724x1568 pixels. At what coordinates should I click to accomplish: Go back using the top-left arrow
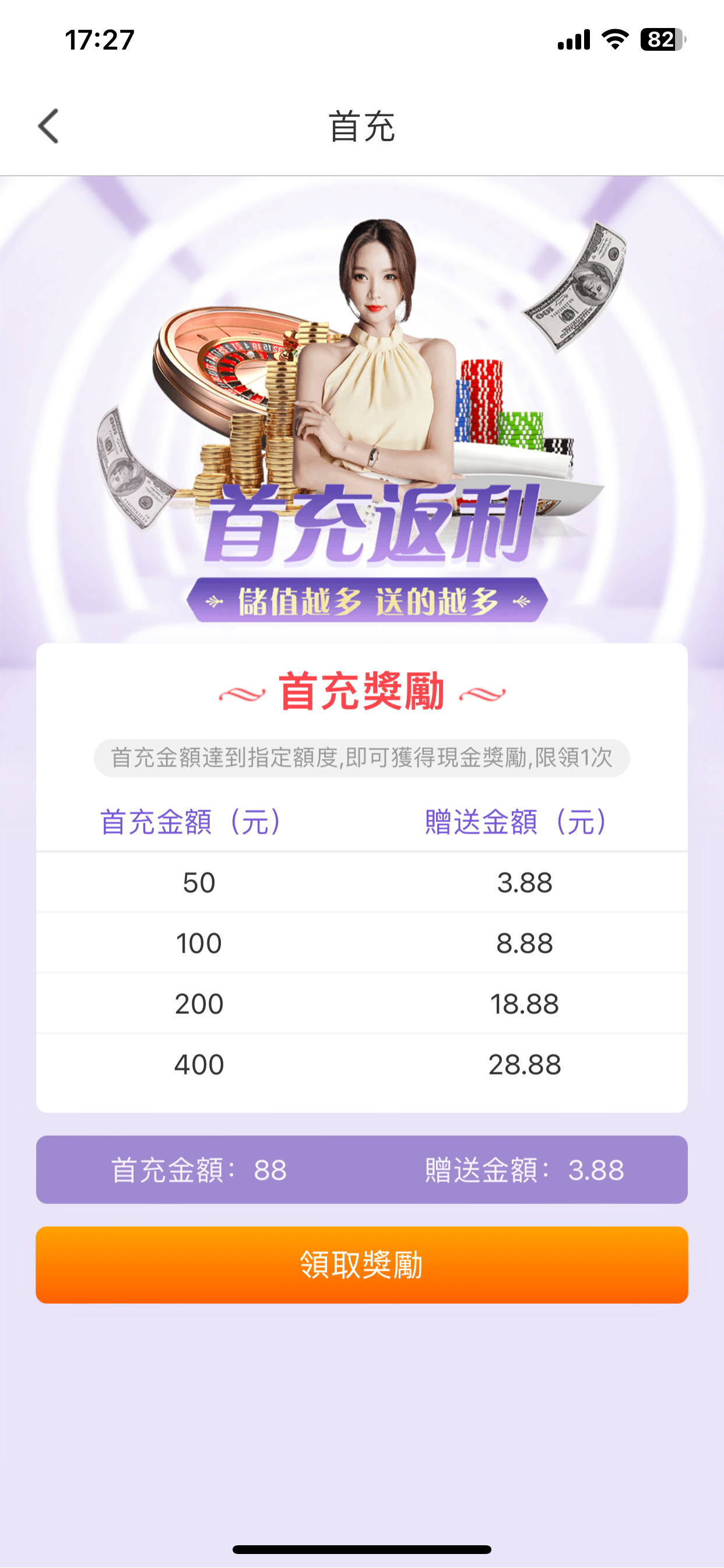pyautogui.click(x=48, y=127)
